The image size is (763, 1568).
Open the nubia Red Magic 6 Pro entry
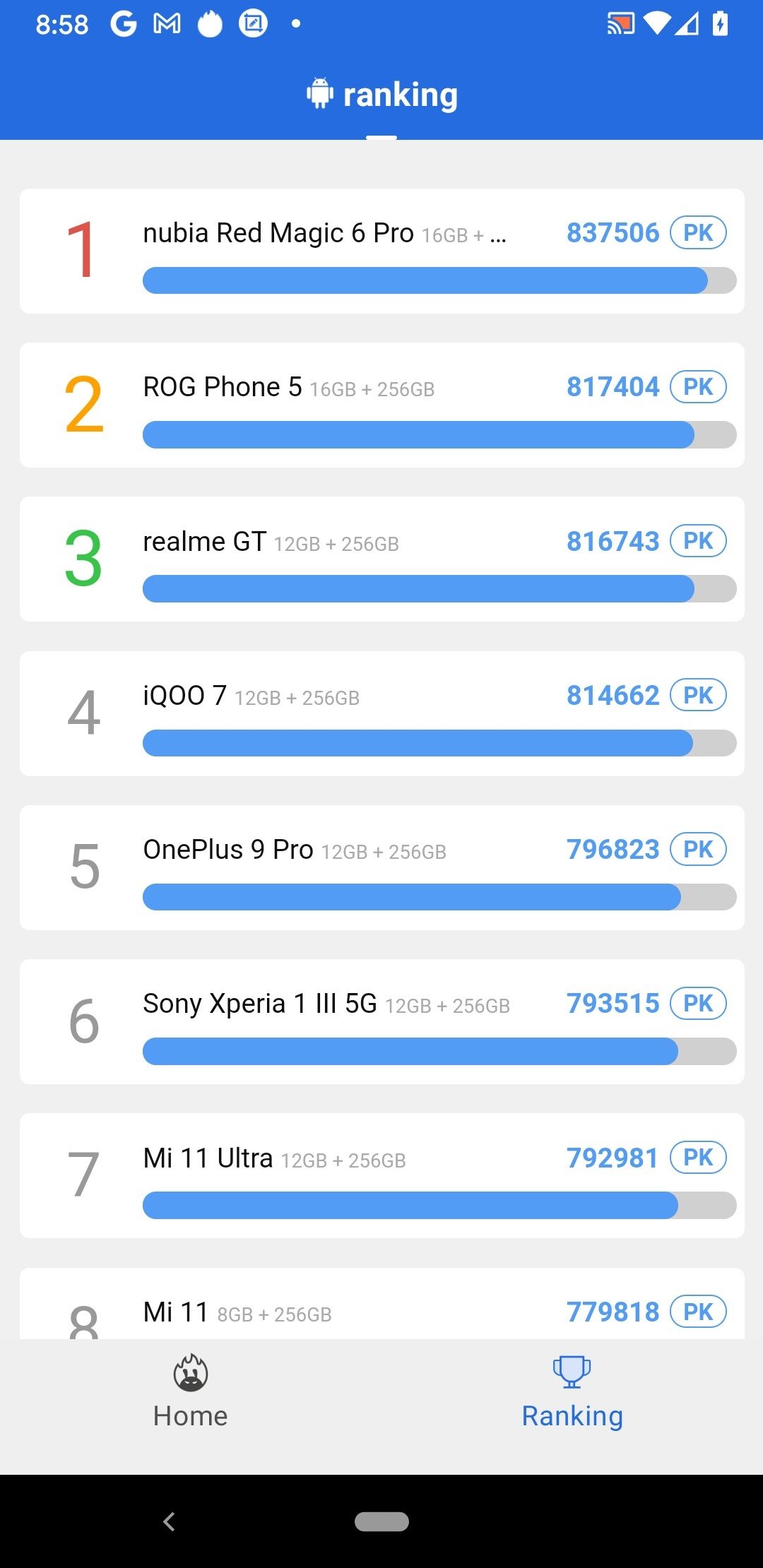point(382,251)
